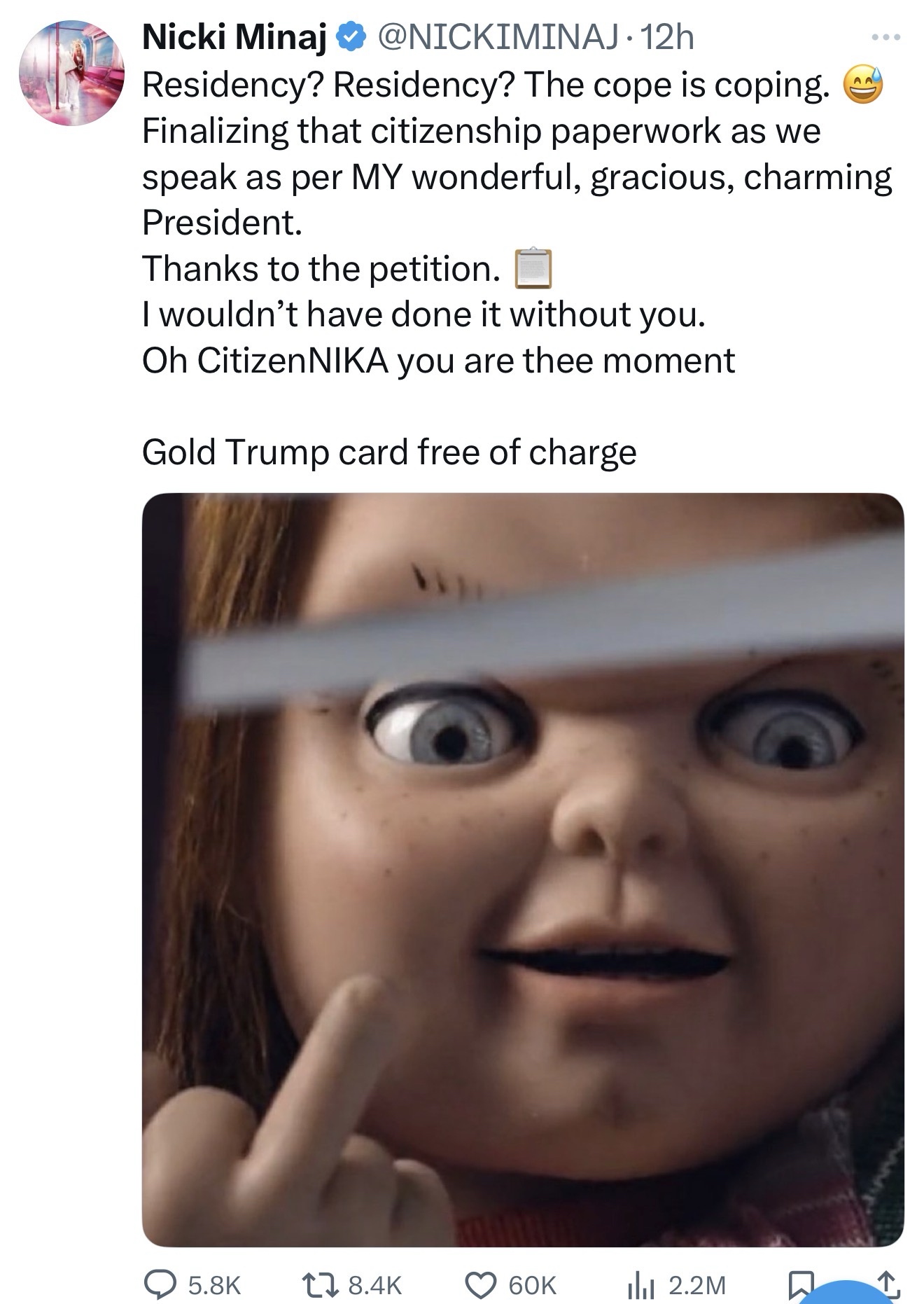Open the Nicki Minaj display name

click(x=235, y=38)
